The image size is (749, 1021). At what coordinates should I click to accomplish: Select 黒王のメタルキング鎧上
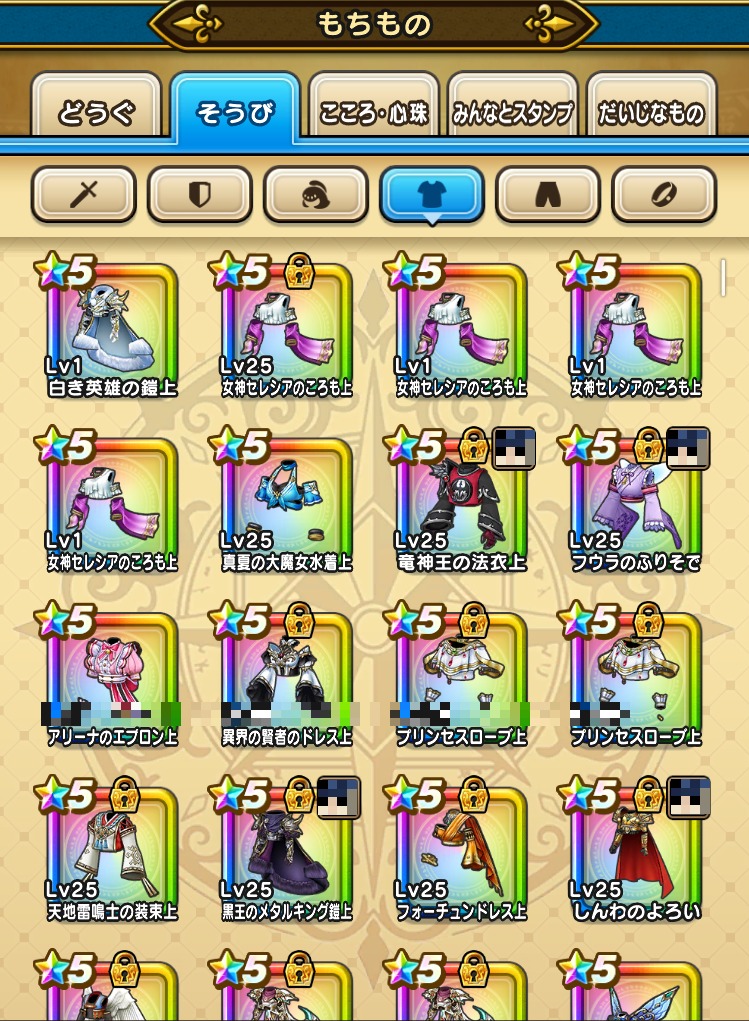[x=286, y=855]
